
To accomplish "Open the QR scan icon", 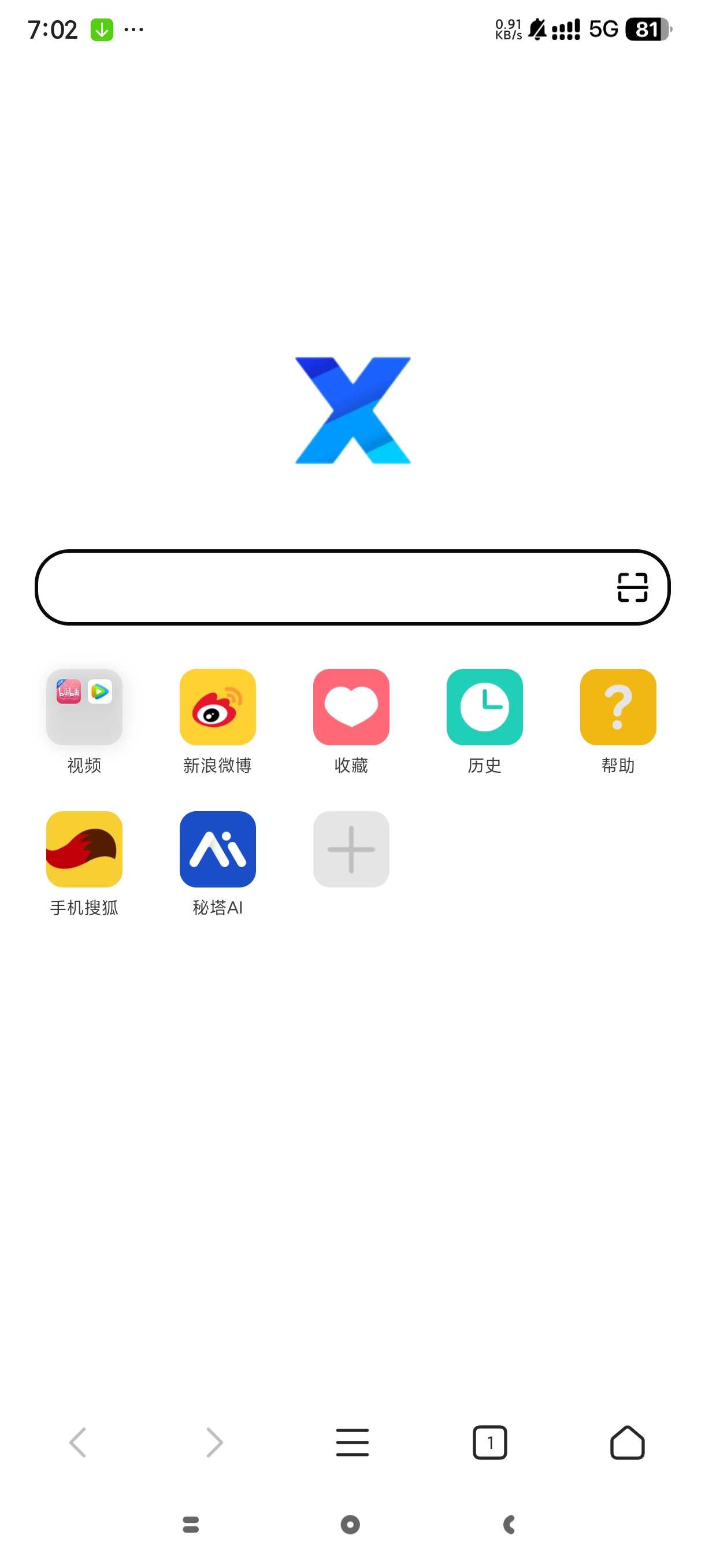I will pos(632,587).
